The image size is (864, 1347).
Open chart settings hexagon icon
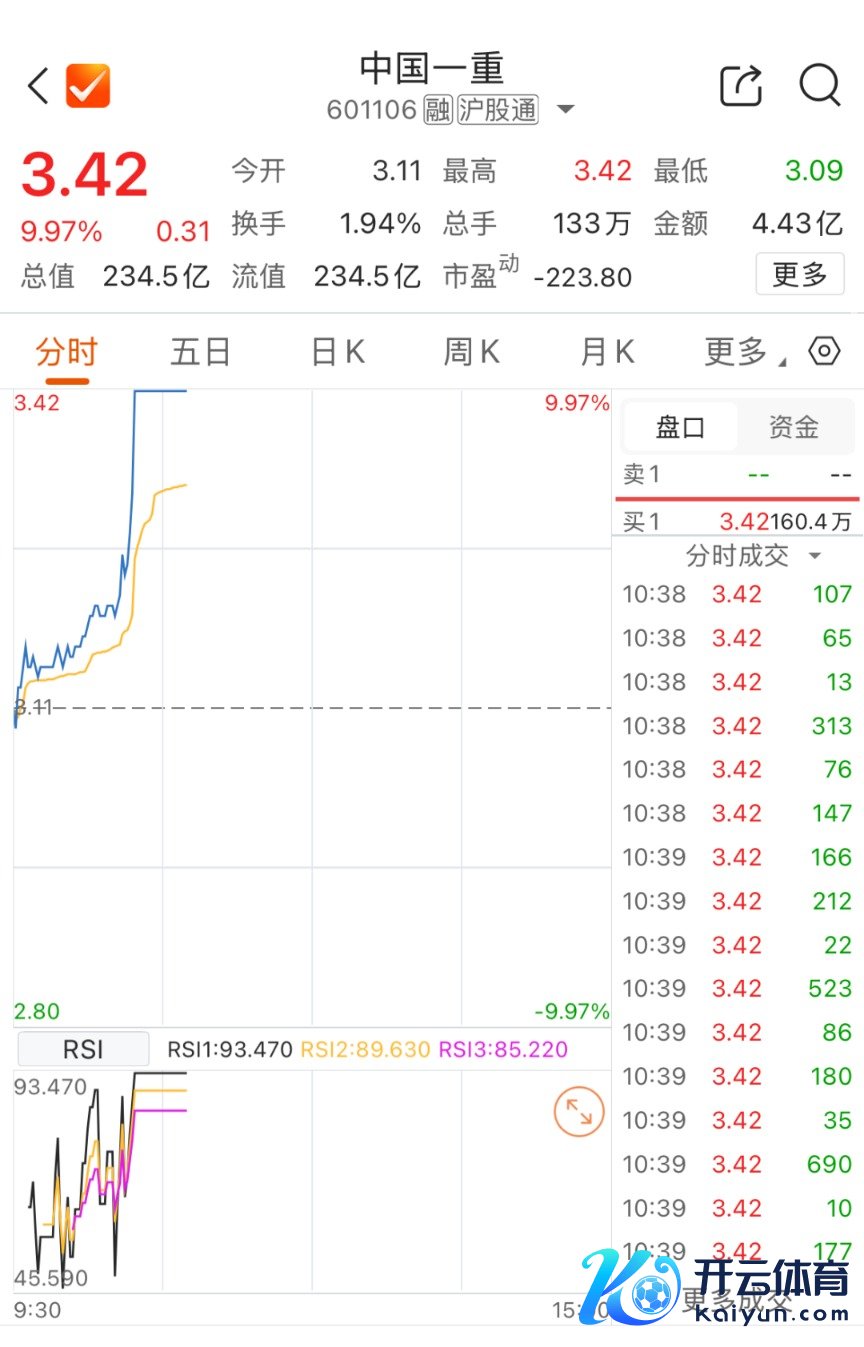click(824, 352)
